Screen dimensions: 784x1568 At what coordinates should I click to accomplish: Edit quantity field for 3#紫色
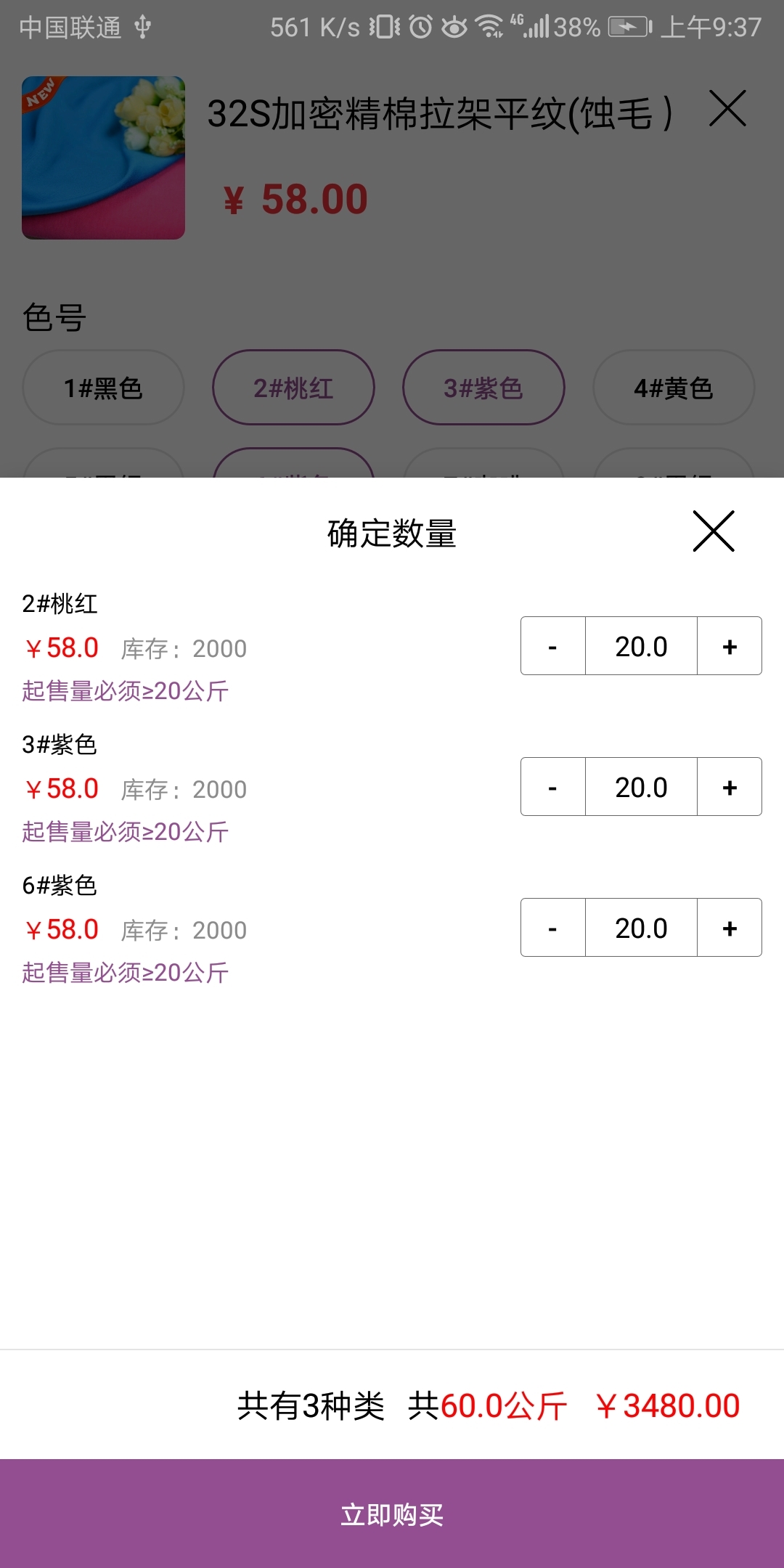640,786
